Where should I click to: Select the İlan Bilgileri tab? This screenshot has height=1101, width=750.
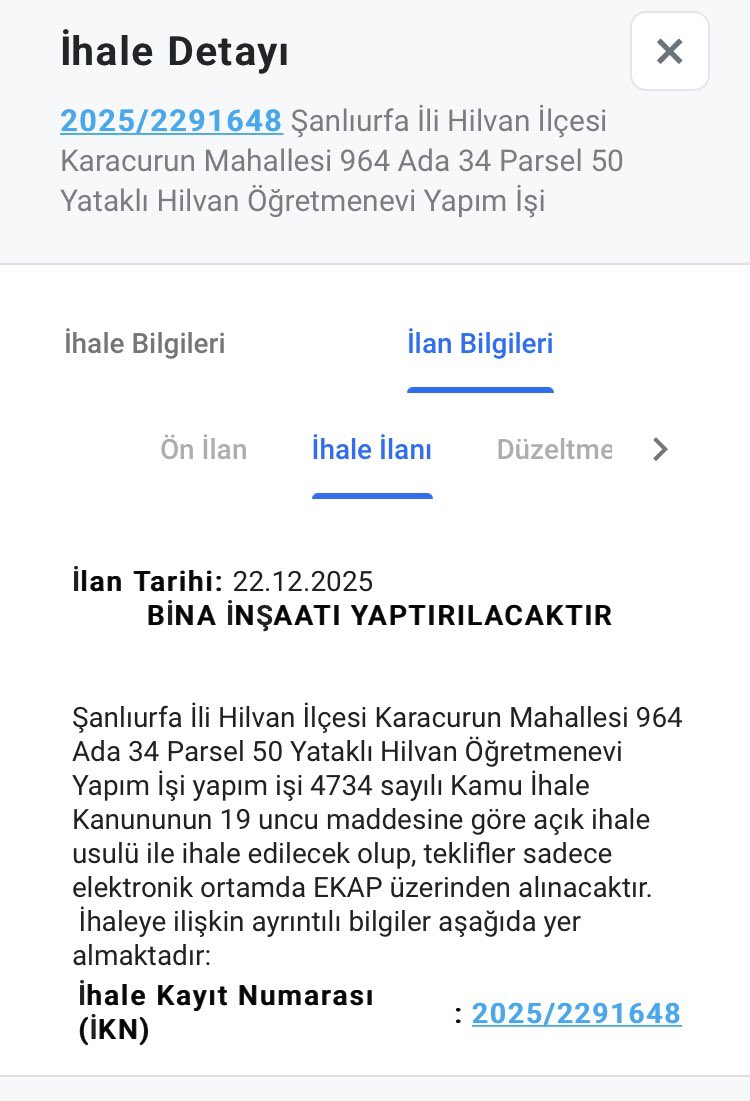coord(480,344)
